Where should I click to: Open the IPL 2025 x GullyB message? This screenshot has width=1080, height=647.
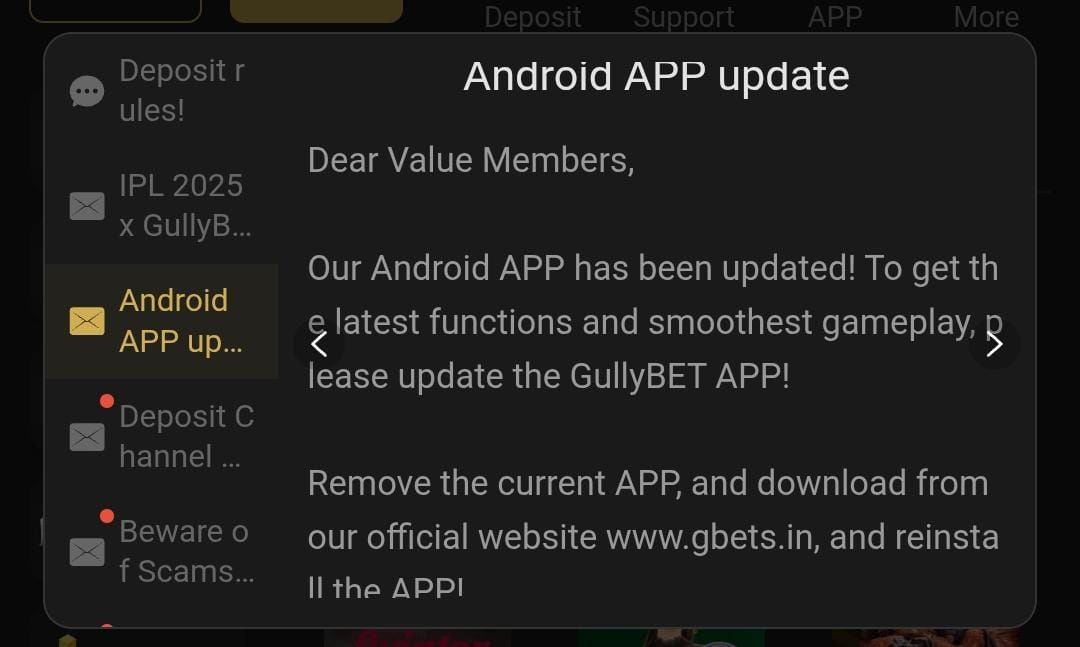[160, 206]
